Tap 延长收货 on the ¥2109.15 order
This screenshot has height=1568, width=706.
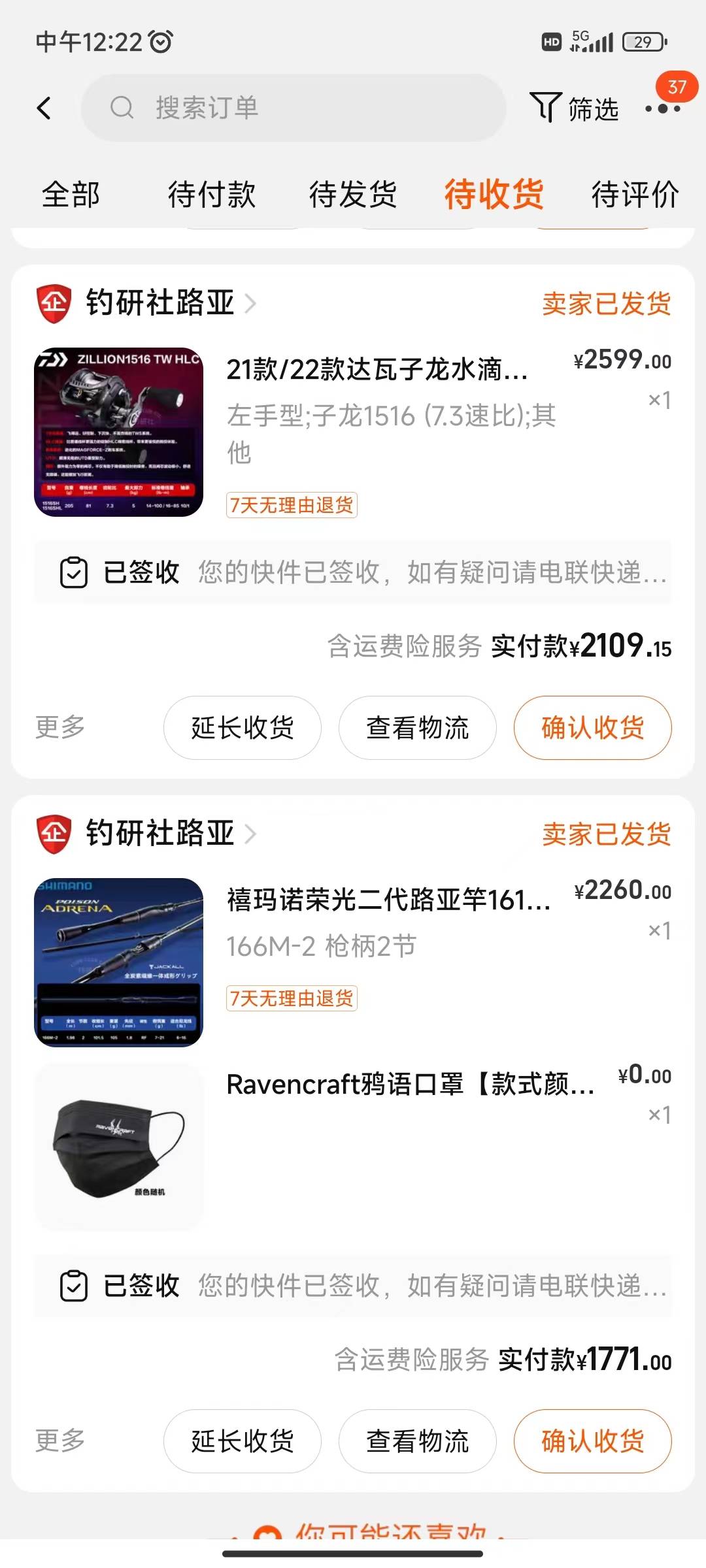pos(243,728)
